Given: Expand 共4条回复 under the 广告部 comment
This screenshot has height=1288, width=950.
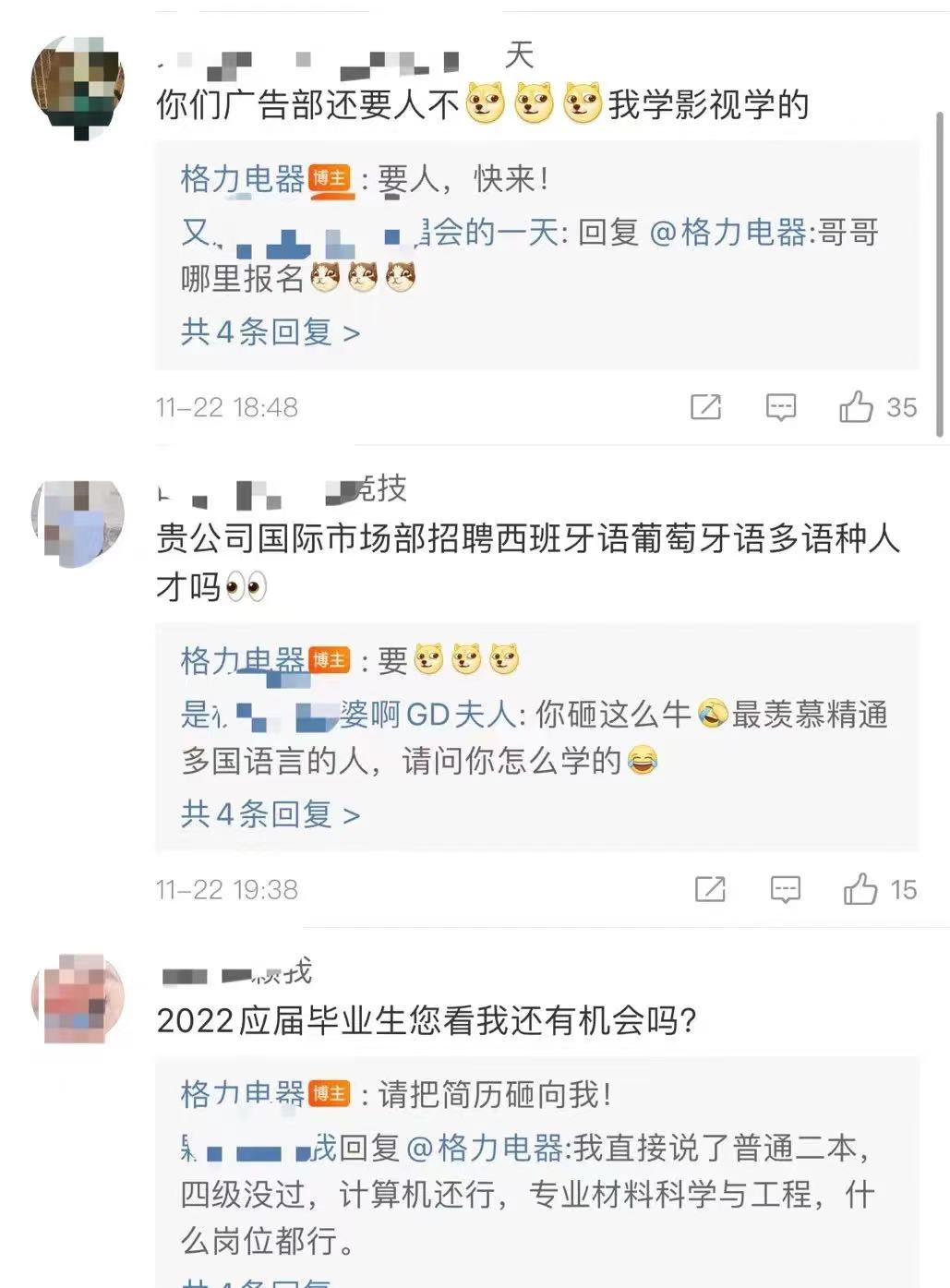Looking at the screenshot, I should coord(270,331).
